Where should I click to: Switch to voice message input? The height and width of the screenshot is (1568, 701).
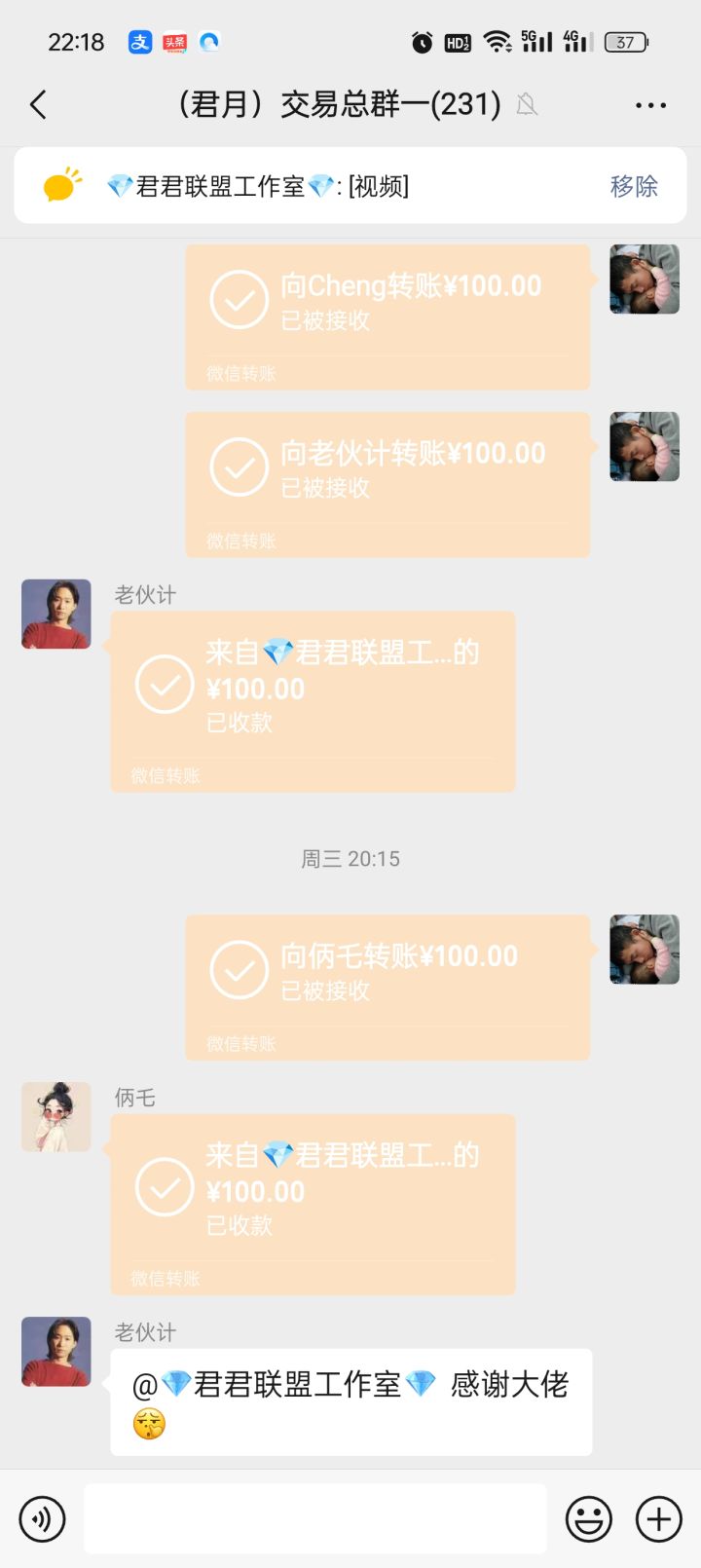pos(43,1518)
